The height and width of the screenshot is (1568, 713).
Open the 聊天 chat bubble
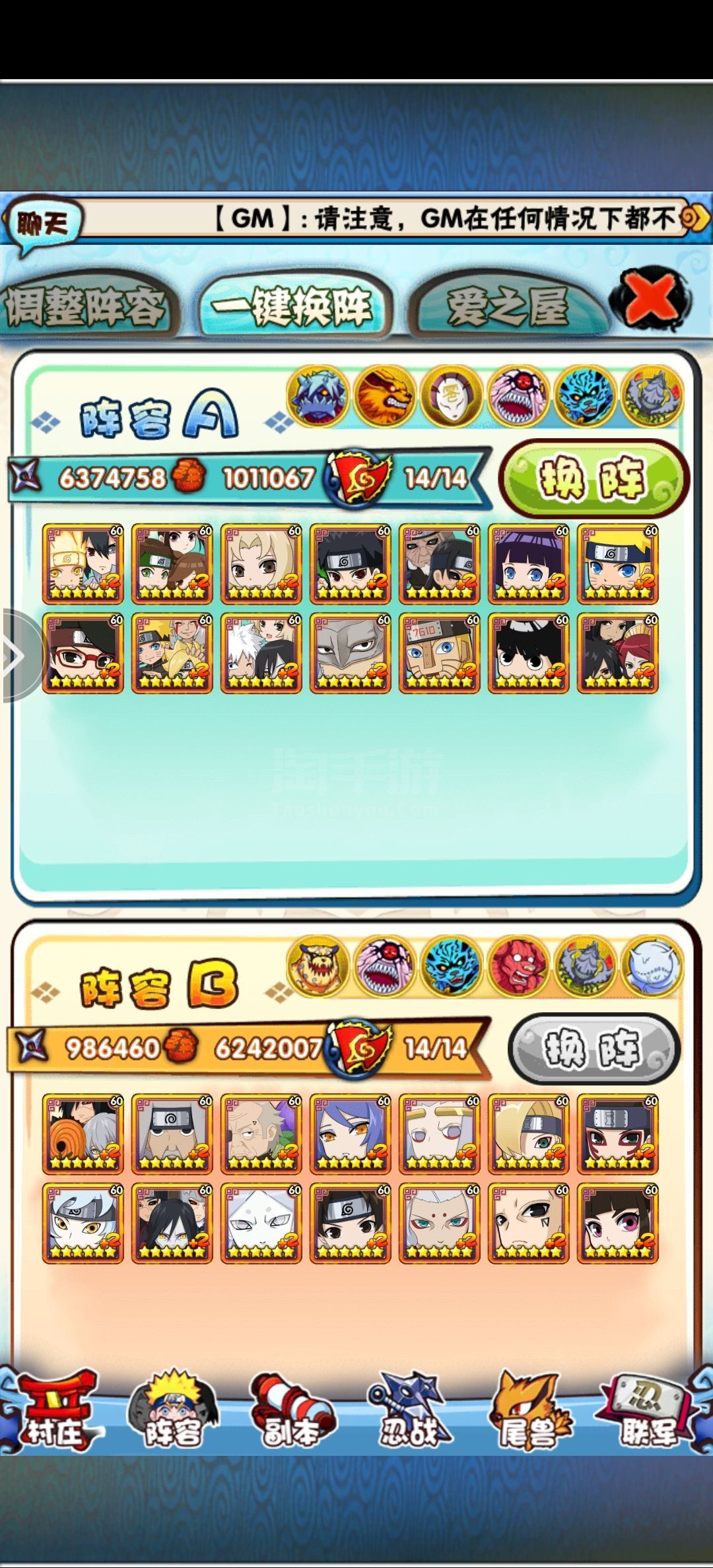tap(43, 226)
